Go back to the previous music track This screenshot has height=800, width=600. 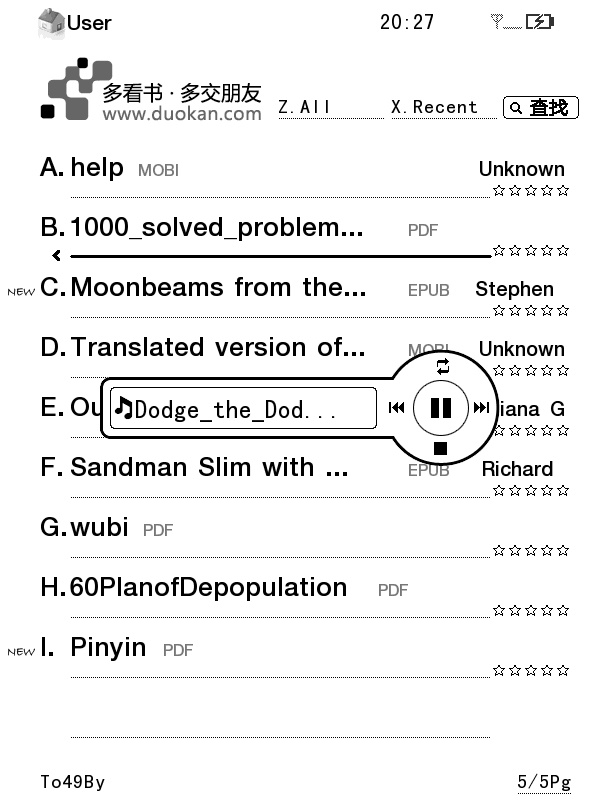point(397,408)
